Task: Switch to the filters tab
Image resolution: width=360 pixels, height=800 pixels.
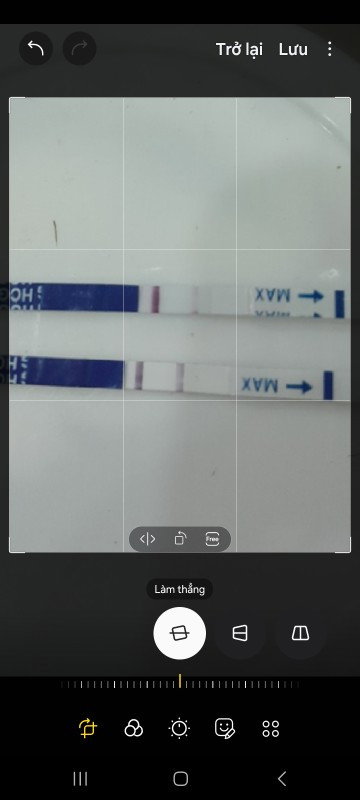Action: (134, 728)
